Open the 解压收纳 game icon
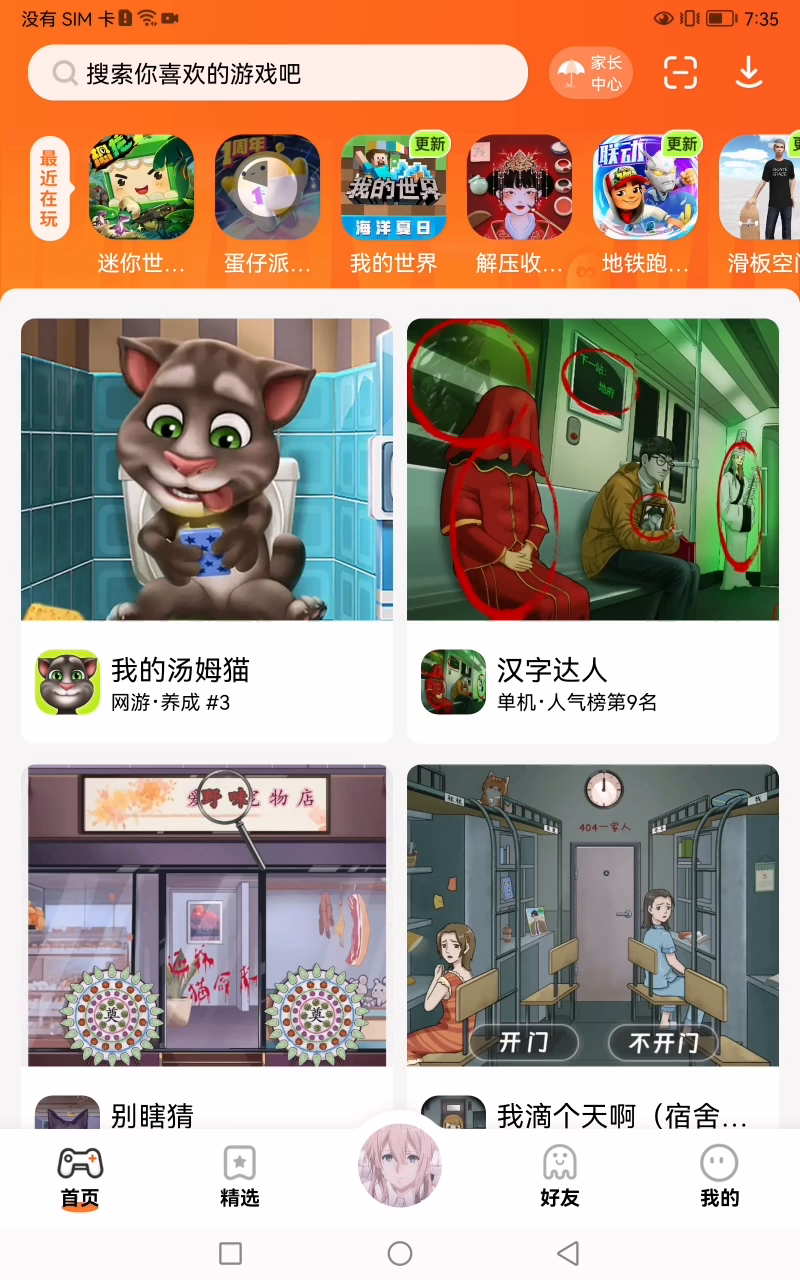The width and height of the screenshot is (800, 1280). [519, 188]
